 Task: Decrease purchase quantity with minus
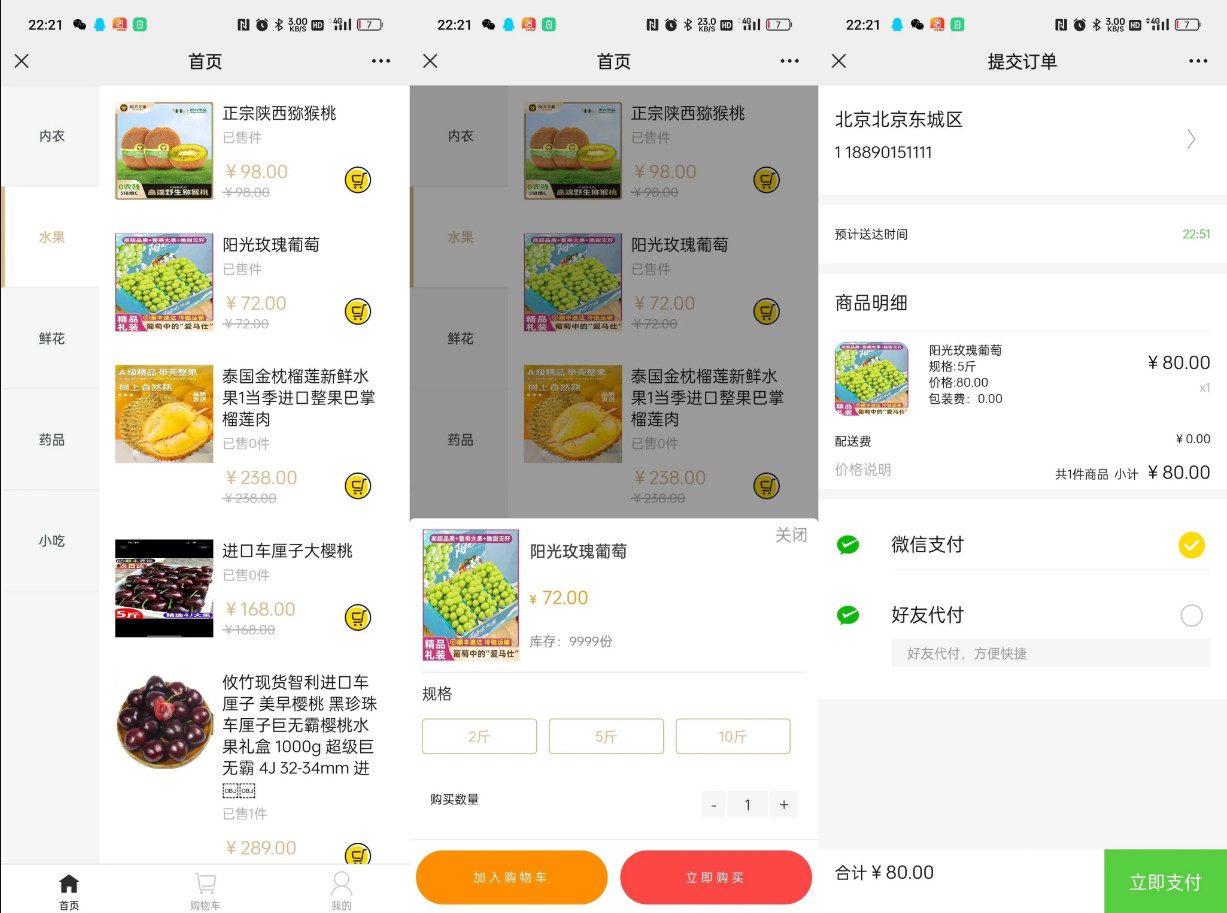[x=713, y=805]
